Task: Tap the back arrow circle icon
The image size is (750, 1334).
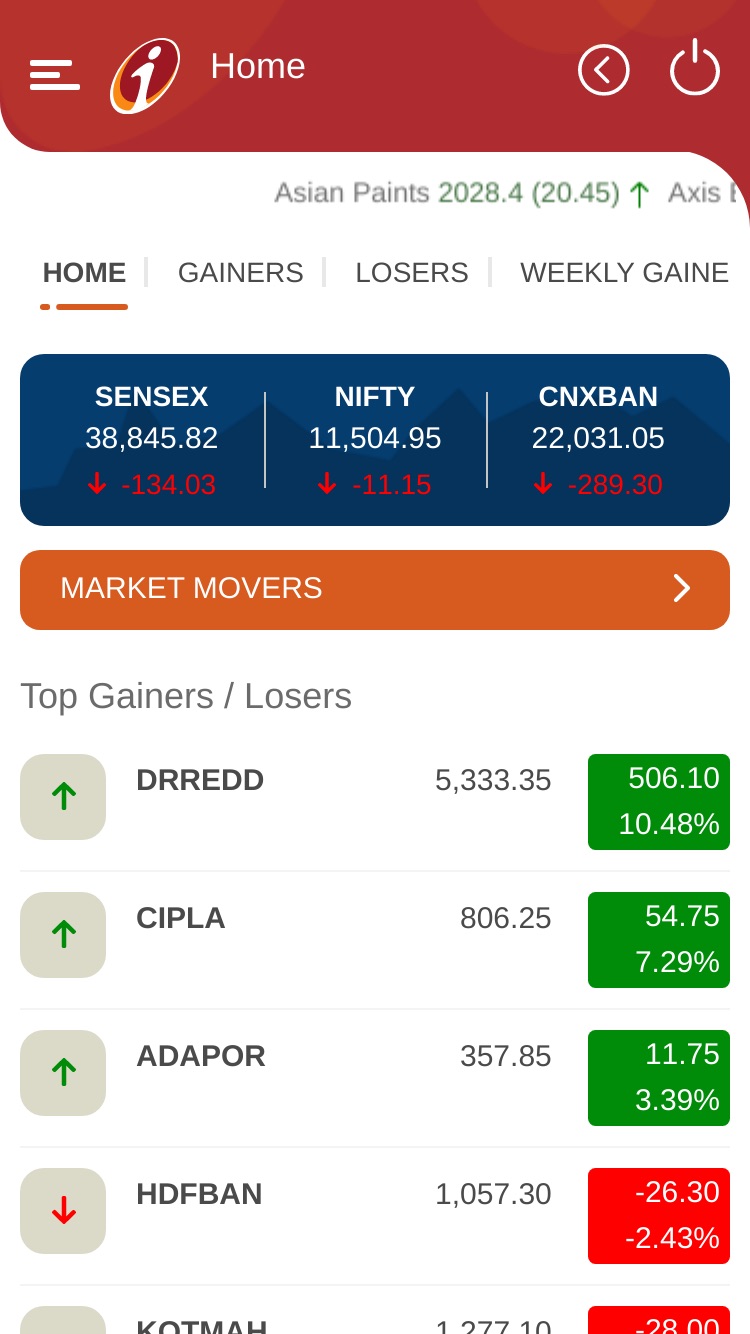Action: (x=603, y=70)
